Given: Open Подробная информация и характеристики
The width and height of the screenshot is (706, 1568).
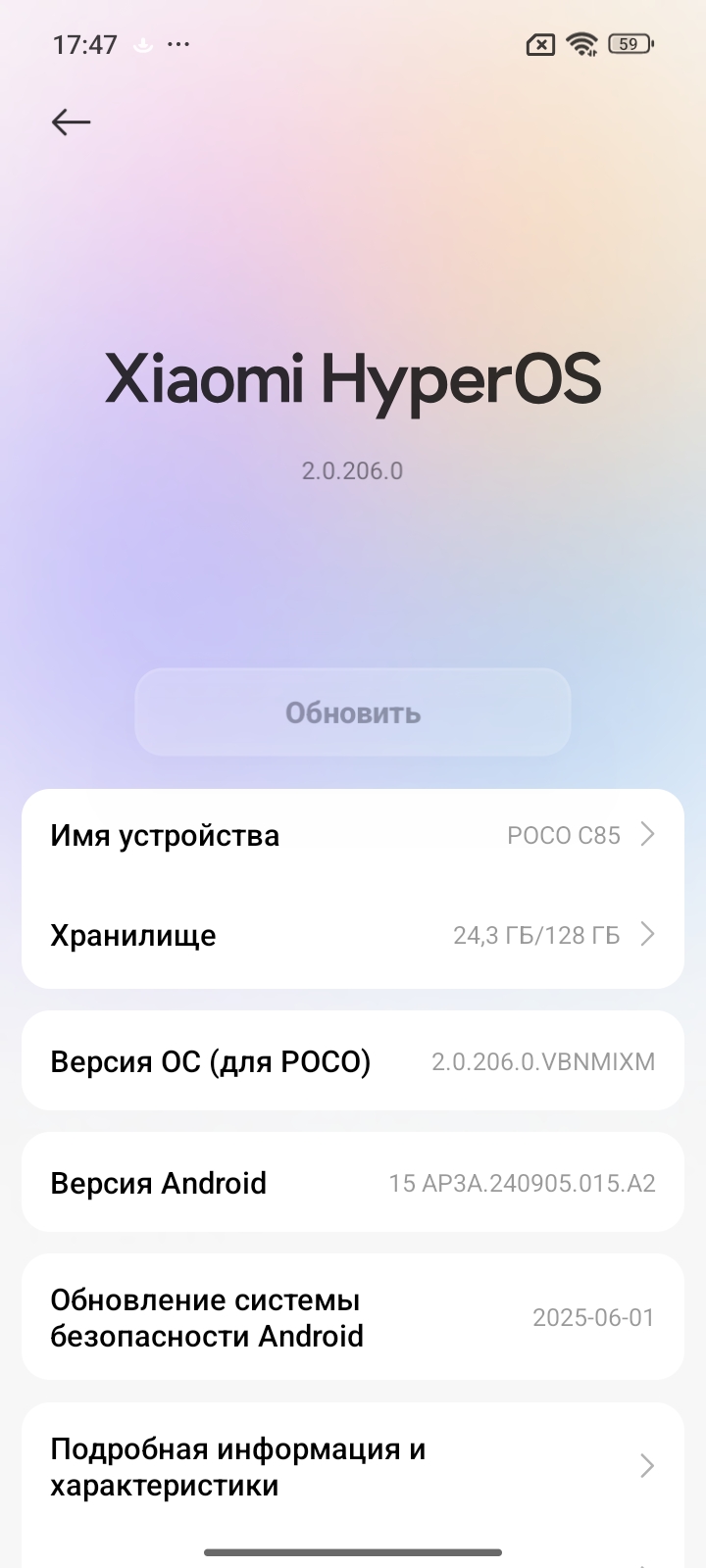Looking at the screenshot, I should pyautogui.click(x=353, y=1466).
